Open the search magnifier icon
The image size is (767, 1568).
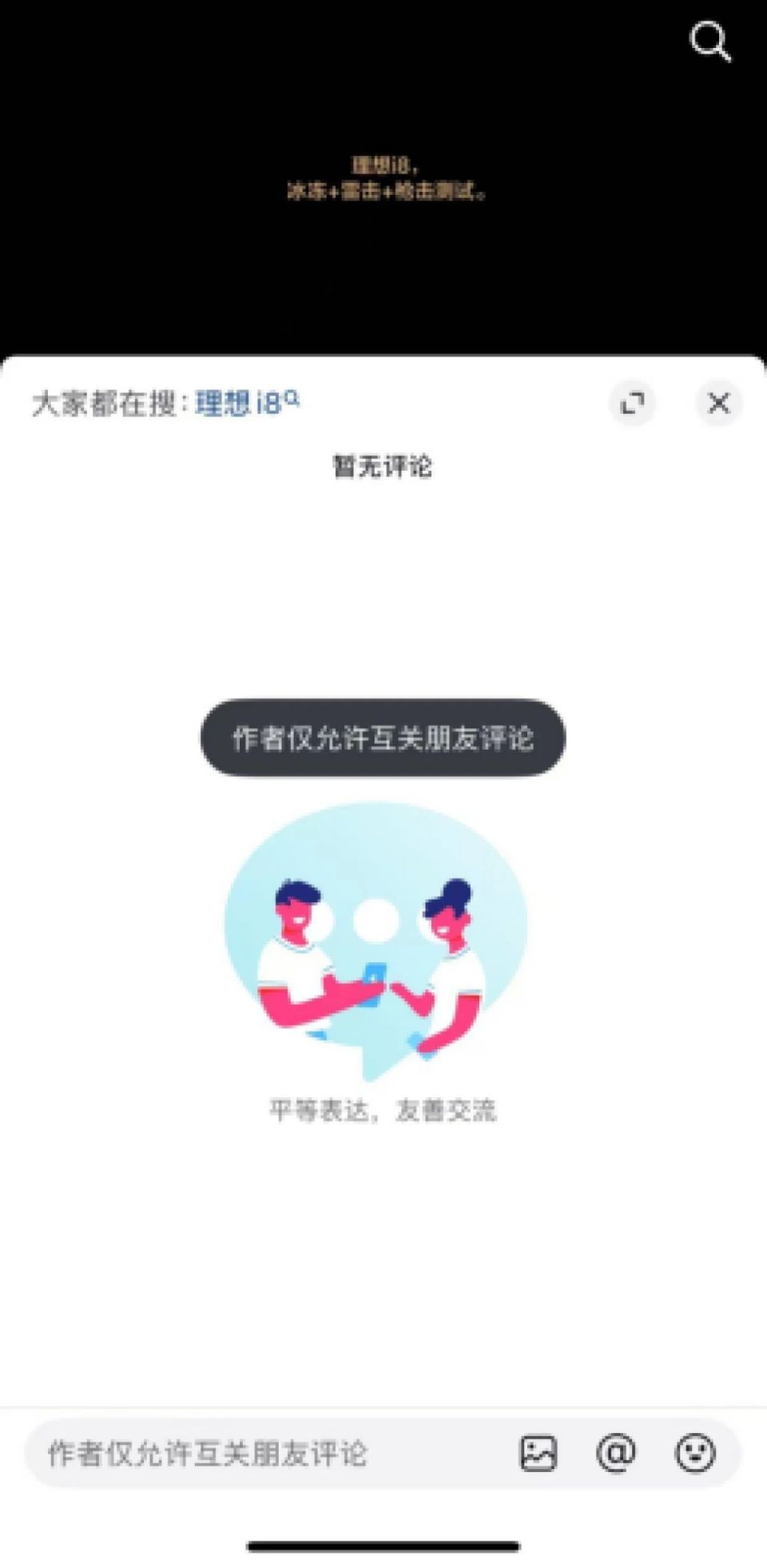709,42
